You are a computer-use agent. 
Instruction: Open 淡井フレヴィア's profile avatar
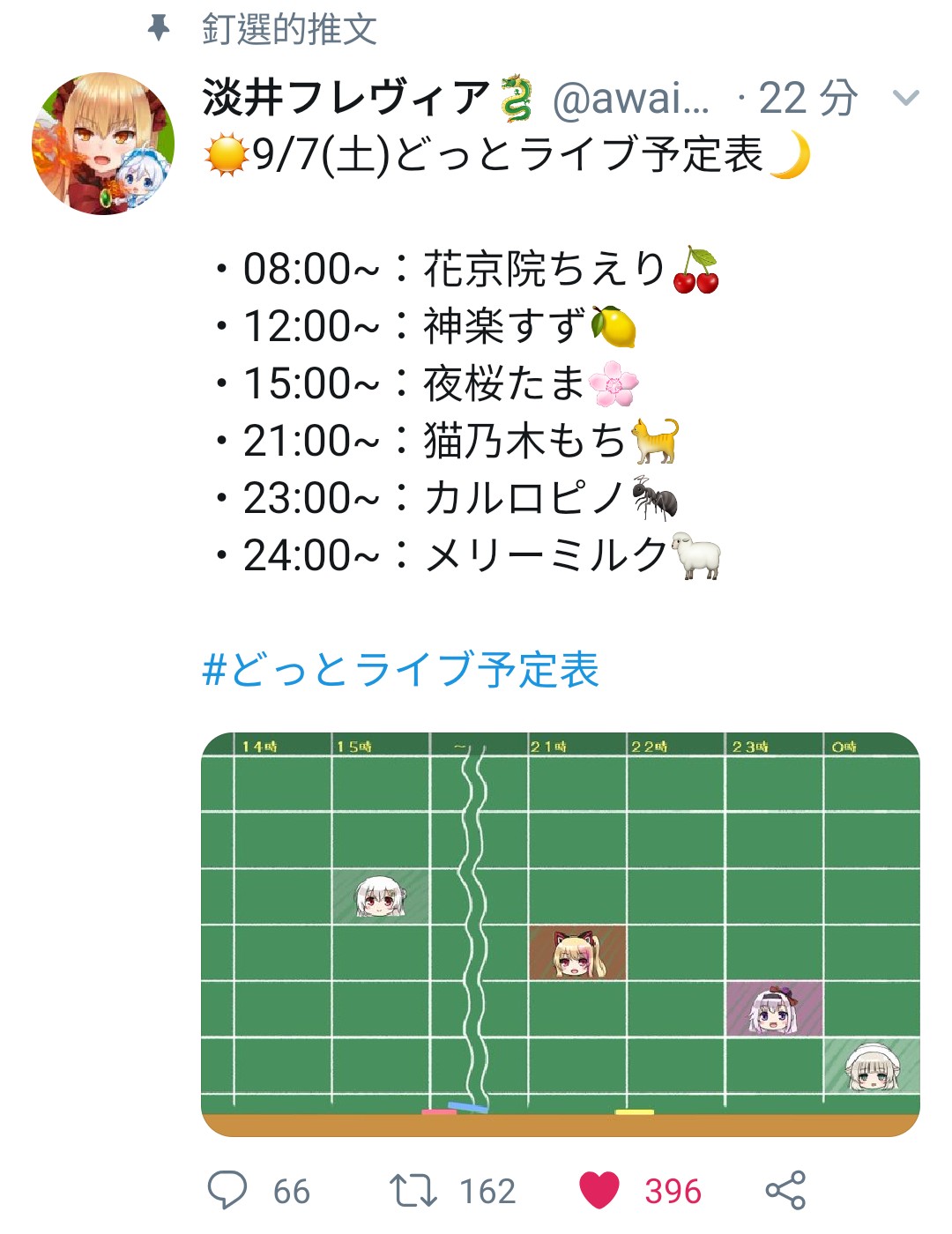(x=103, y=144)
